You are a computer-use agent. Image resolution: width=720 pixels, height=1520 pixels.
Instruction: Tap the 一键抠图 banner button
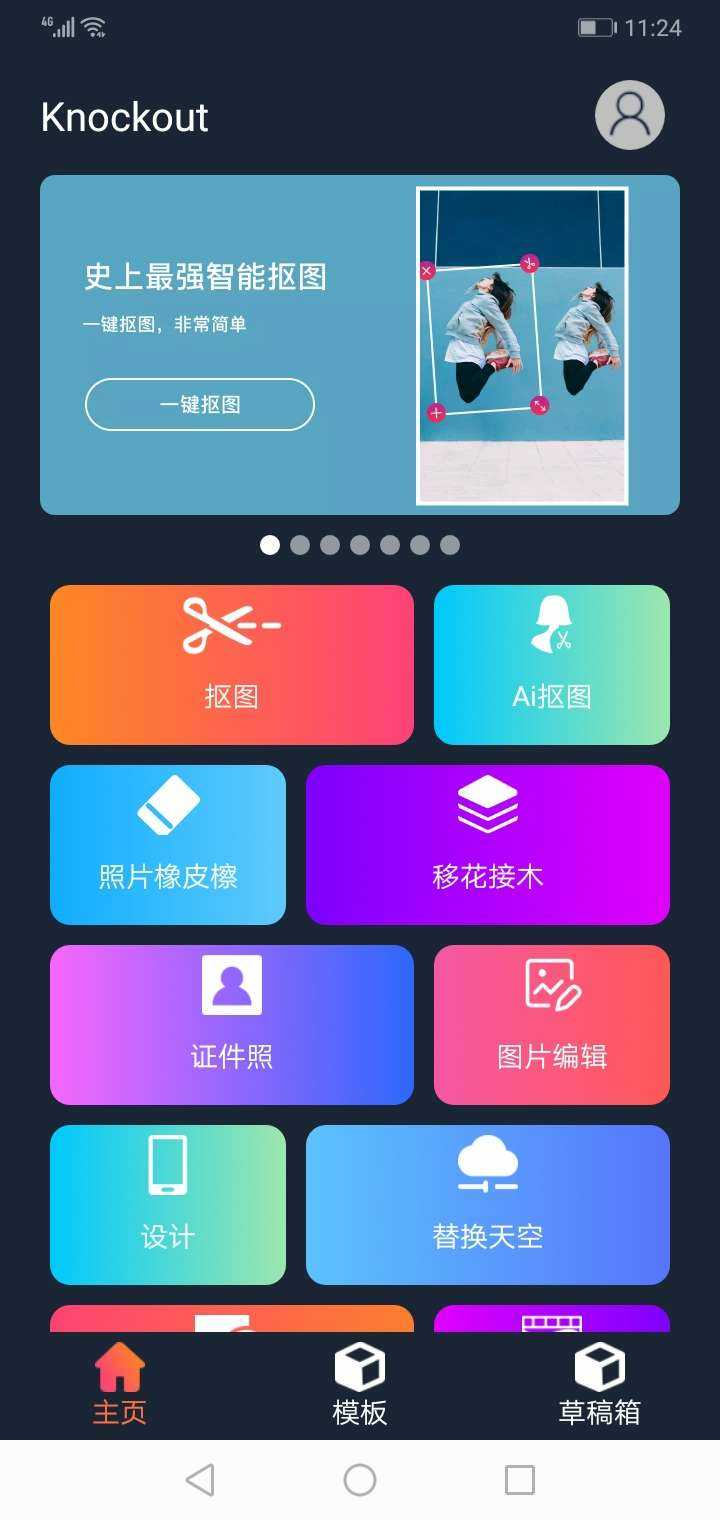[x=200, y=404]
